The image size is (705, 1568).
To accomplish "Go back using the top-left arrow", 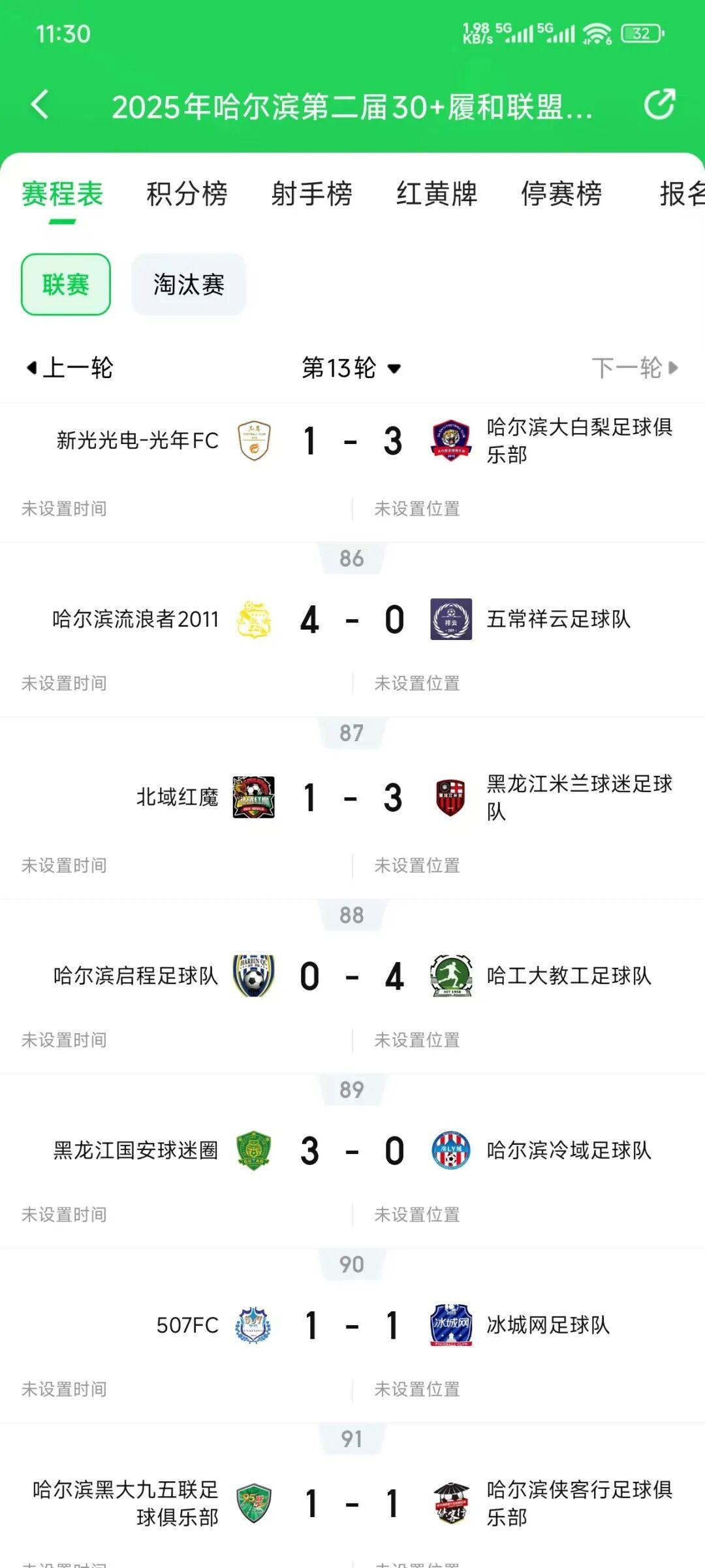I will [40, 105].
